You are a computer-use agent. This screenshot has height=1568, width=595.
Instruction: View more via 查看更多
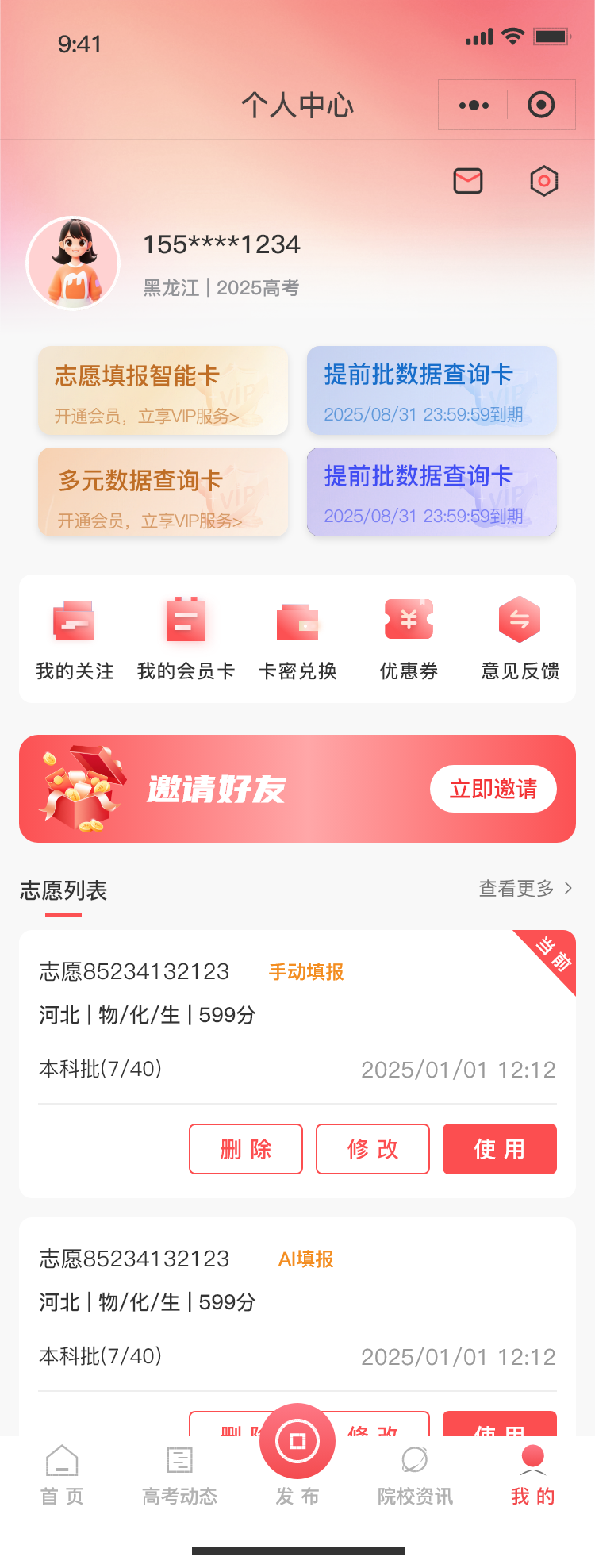[524, 889]
